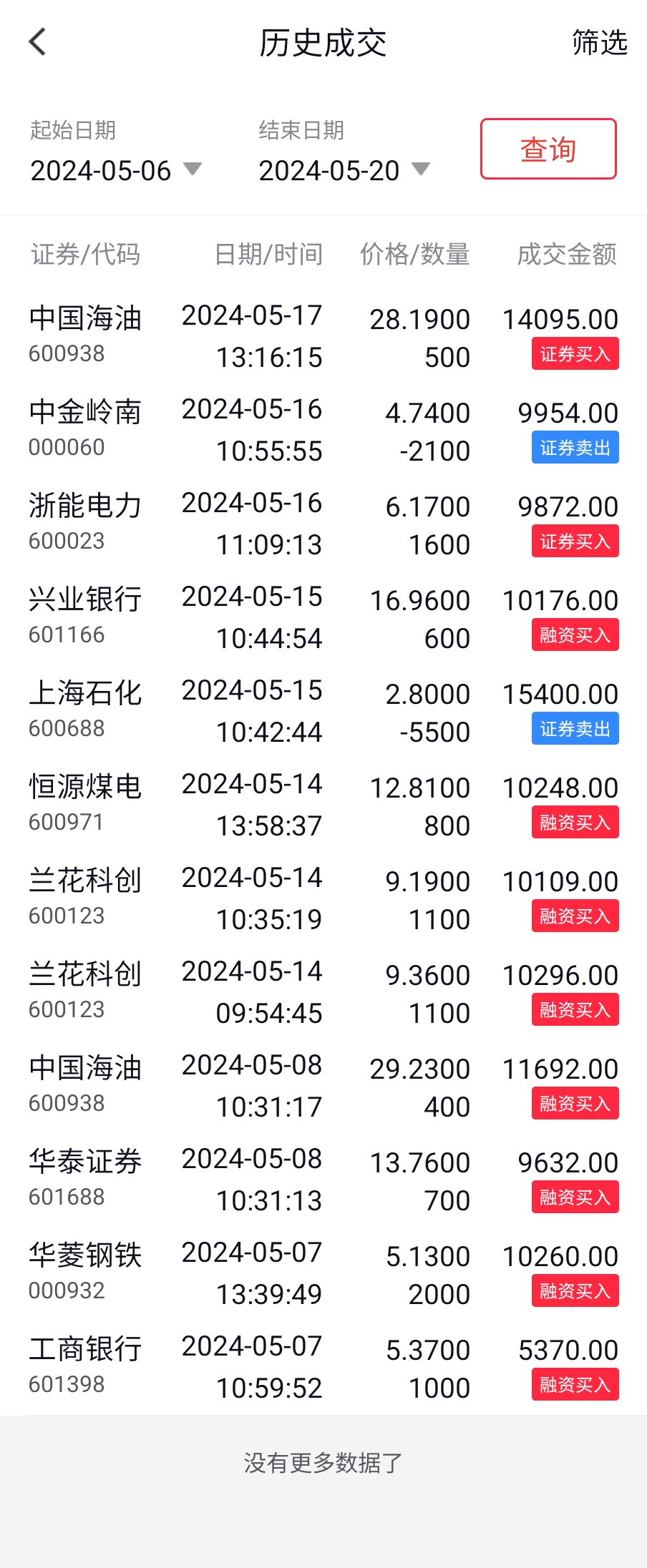647x1568 pixels.
Task: Open the 兰花科创 trade at 10:35:19
Action: click(323, 898)
